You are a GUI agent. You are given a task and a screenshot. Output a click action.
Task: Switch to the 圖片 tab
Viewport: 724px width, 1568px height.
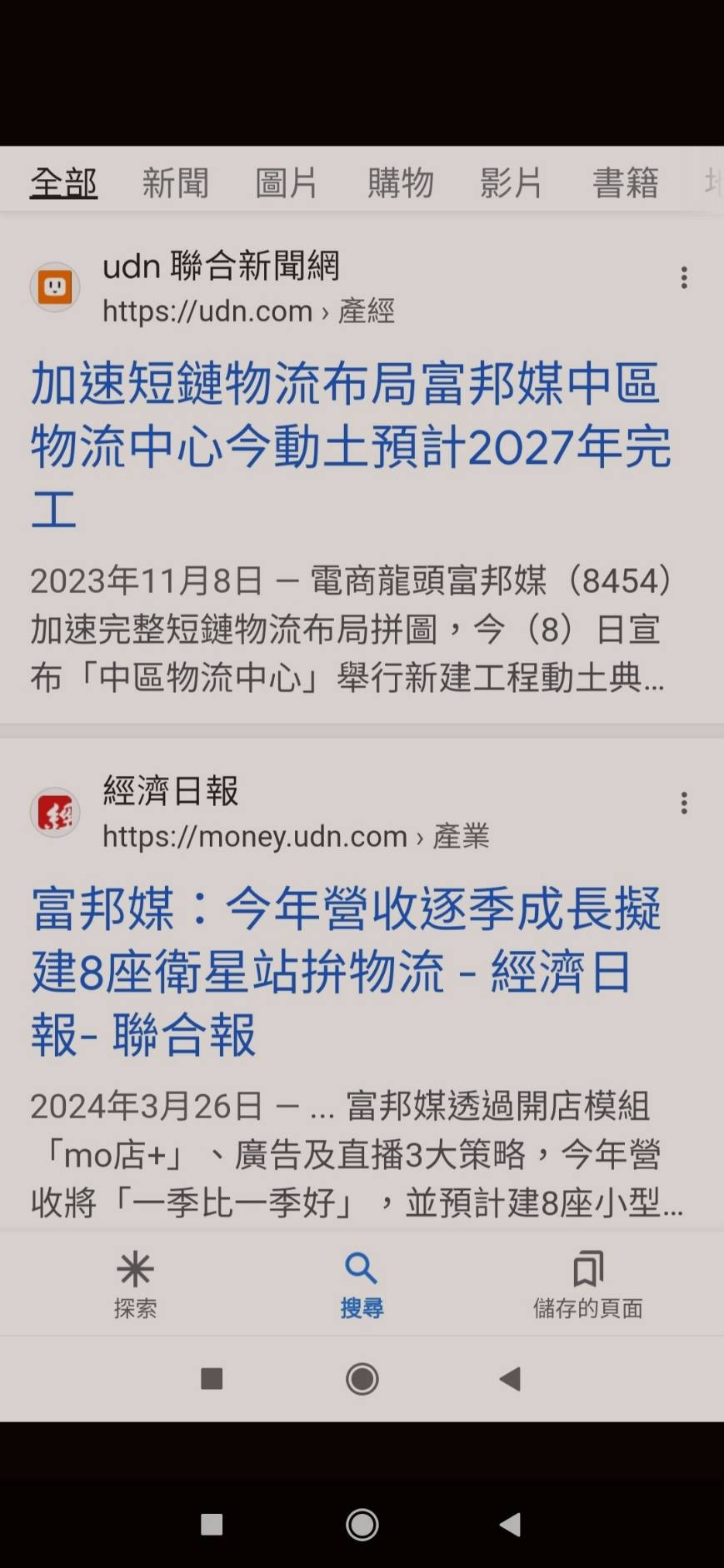(x=286, y=182)
